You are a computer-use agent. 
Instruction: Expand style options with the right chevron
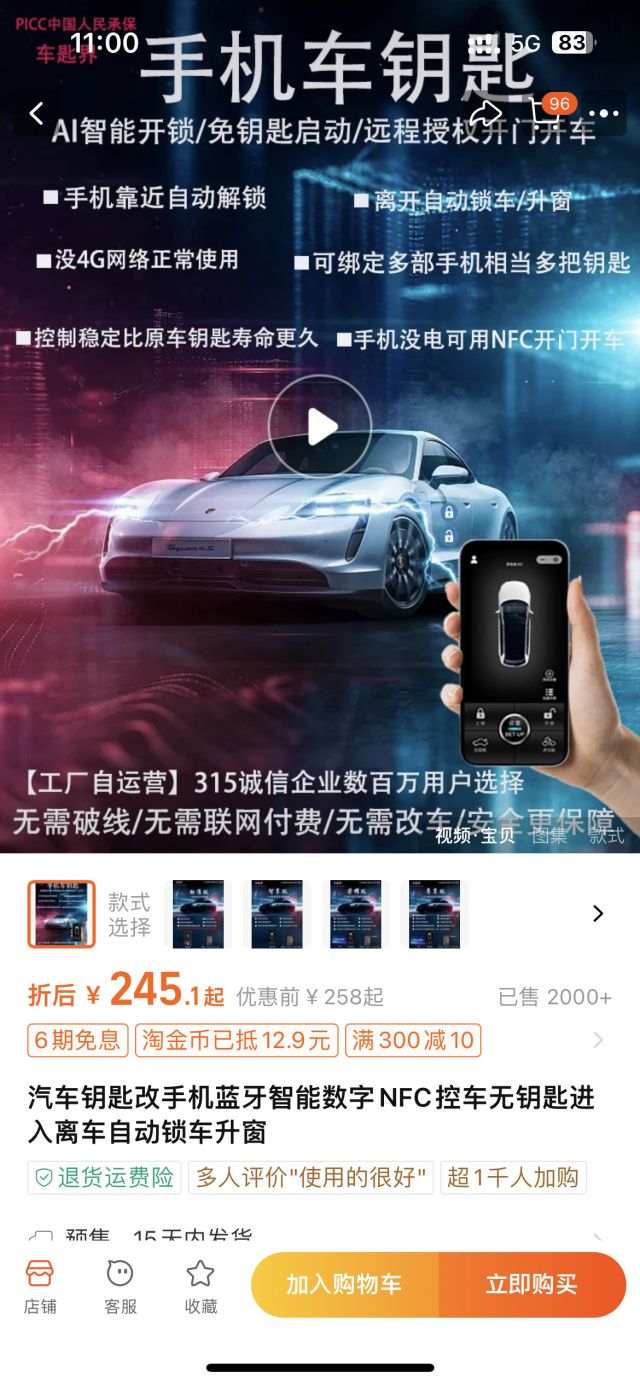[x=598, y=913]
